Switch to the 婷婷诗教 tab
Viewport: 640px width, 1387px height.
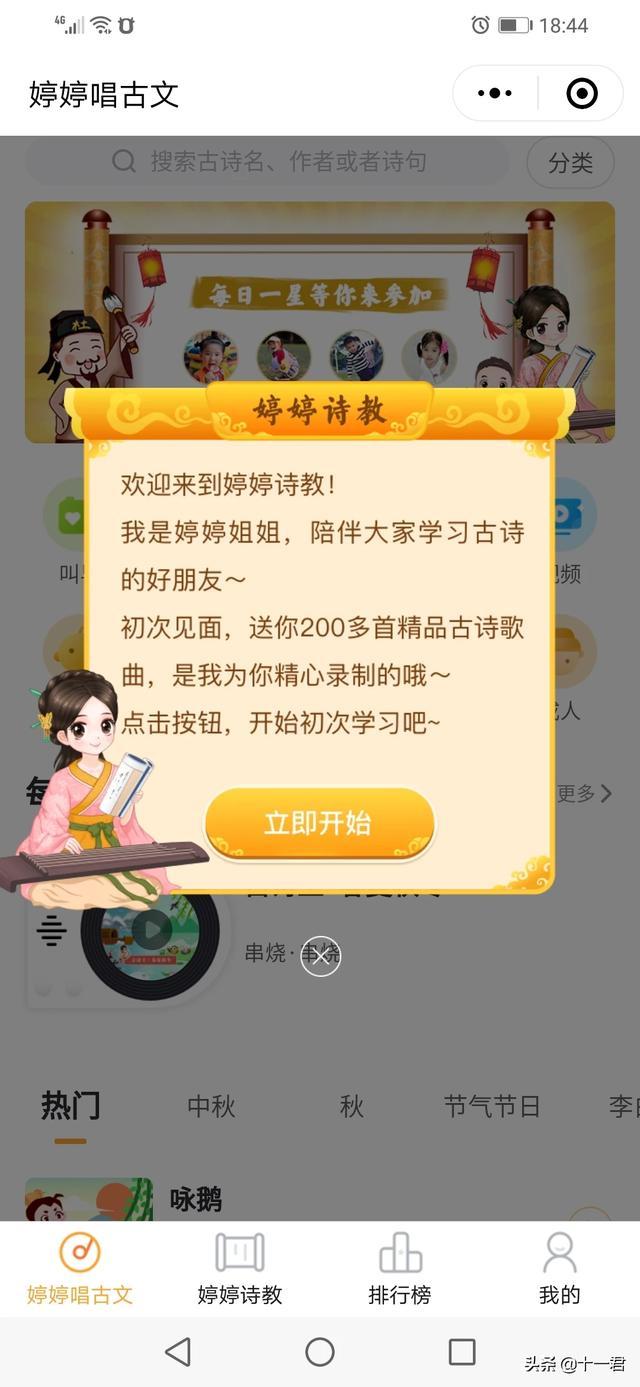[x=240, y=1268]
